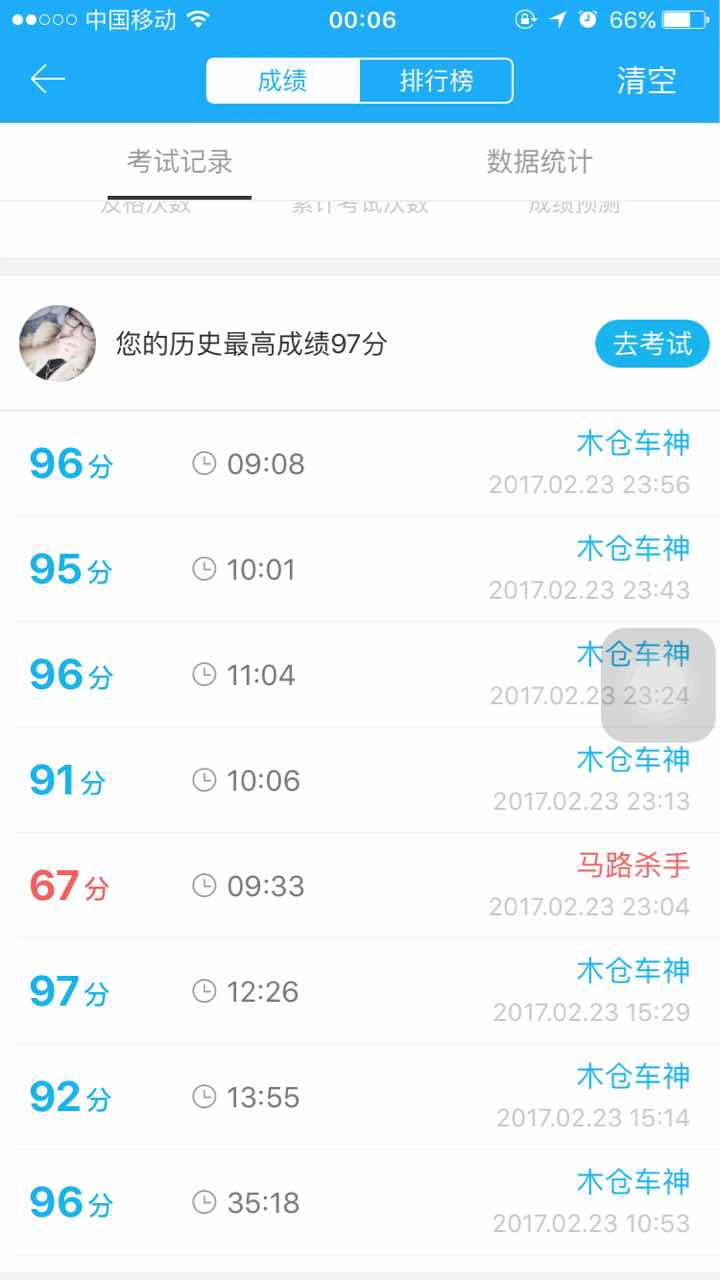Open the 95分 record from 23:43
720x1280 pixels.
click(x=360, y=569)
